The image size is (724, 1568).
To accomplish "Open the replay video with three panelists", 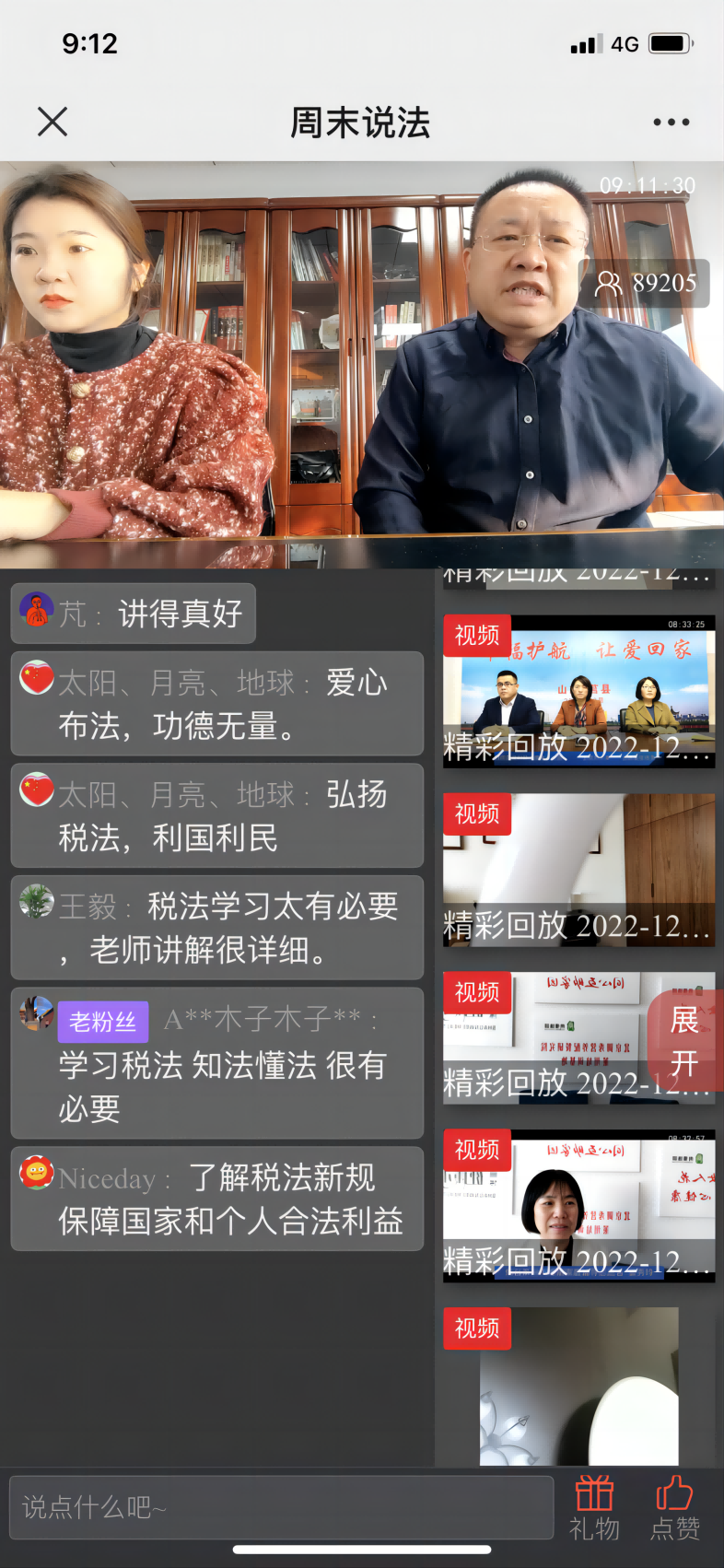I will click(x=578, y=691).
